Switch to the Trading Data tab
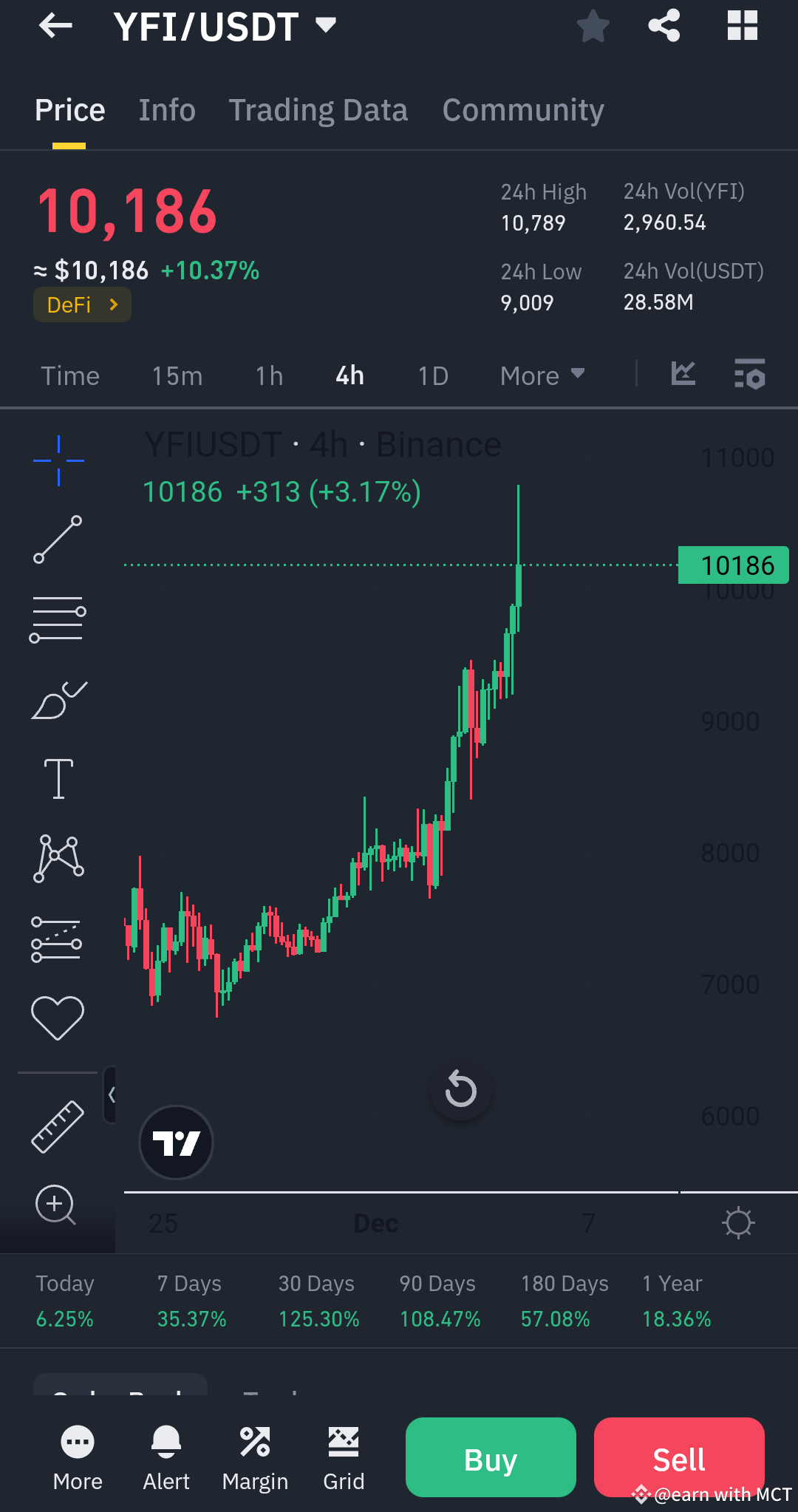This screenshot has width=798, height=1512. pos(318,109)
